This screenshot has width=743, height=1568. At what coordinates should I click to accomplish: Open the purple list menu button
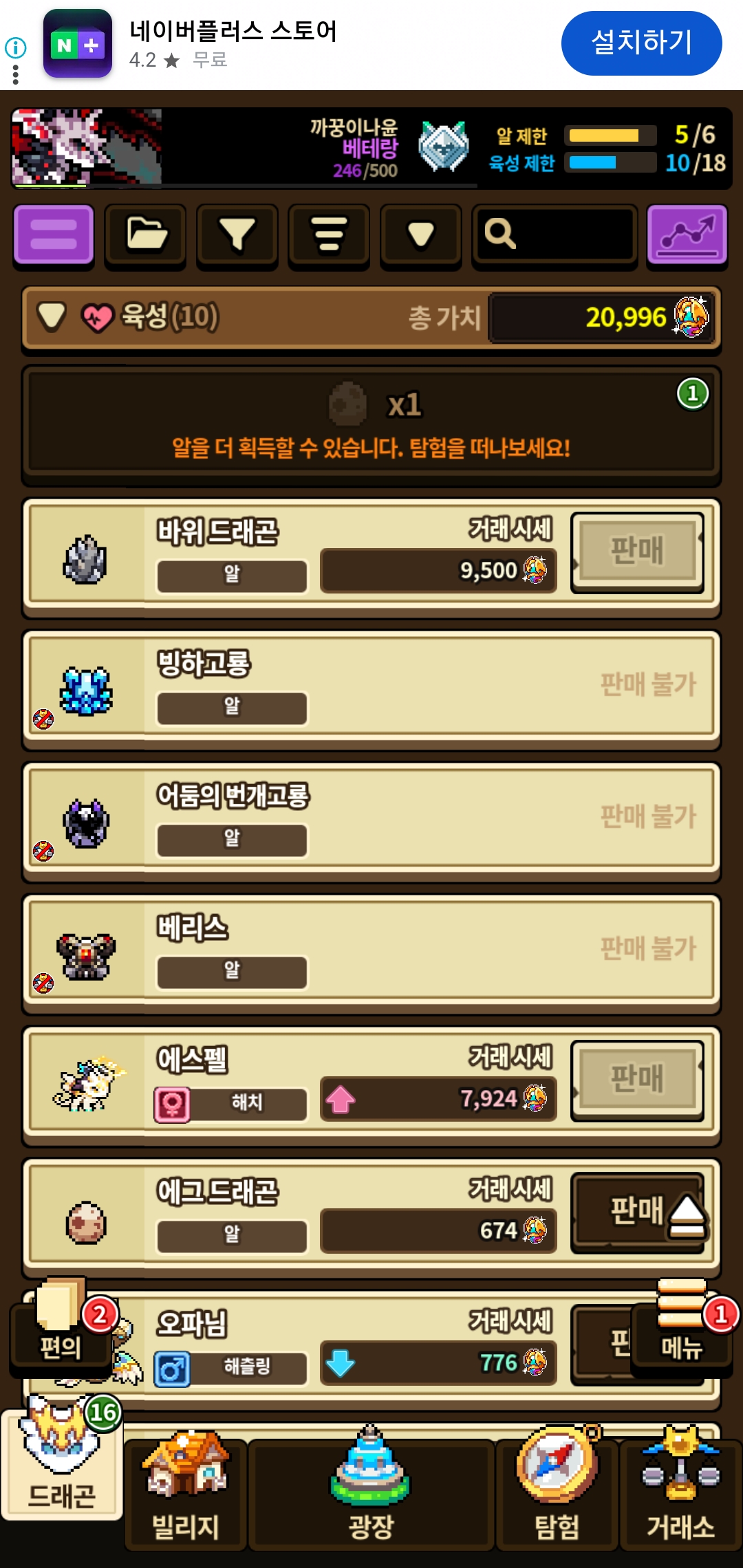tap(54, 235)
